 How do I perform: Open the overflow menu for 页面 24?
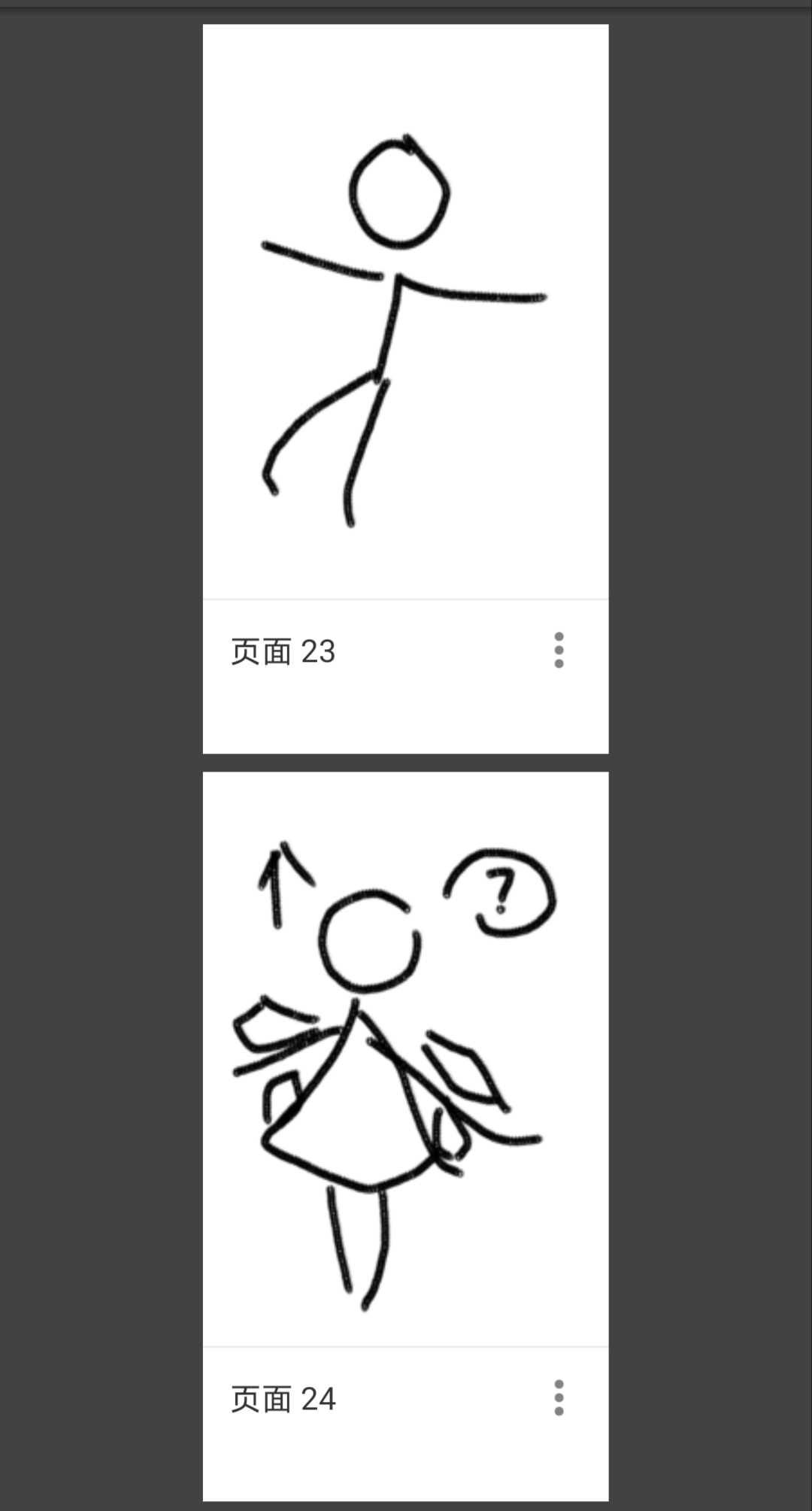559,1398
